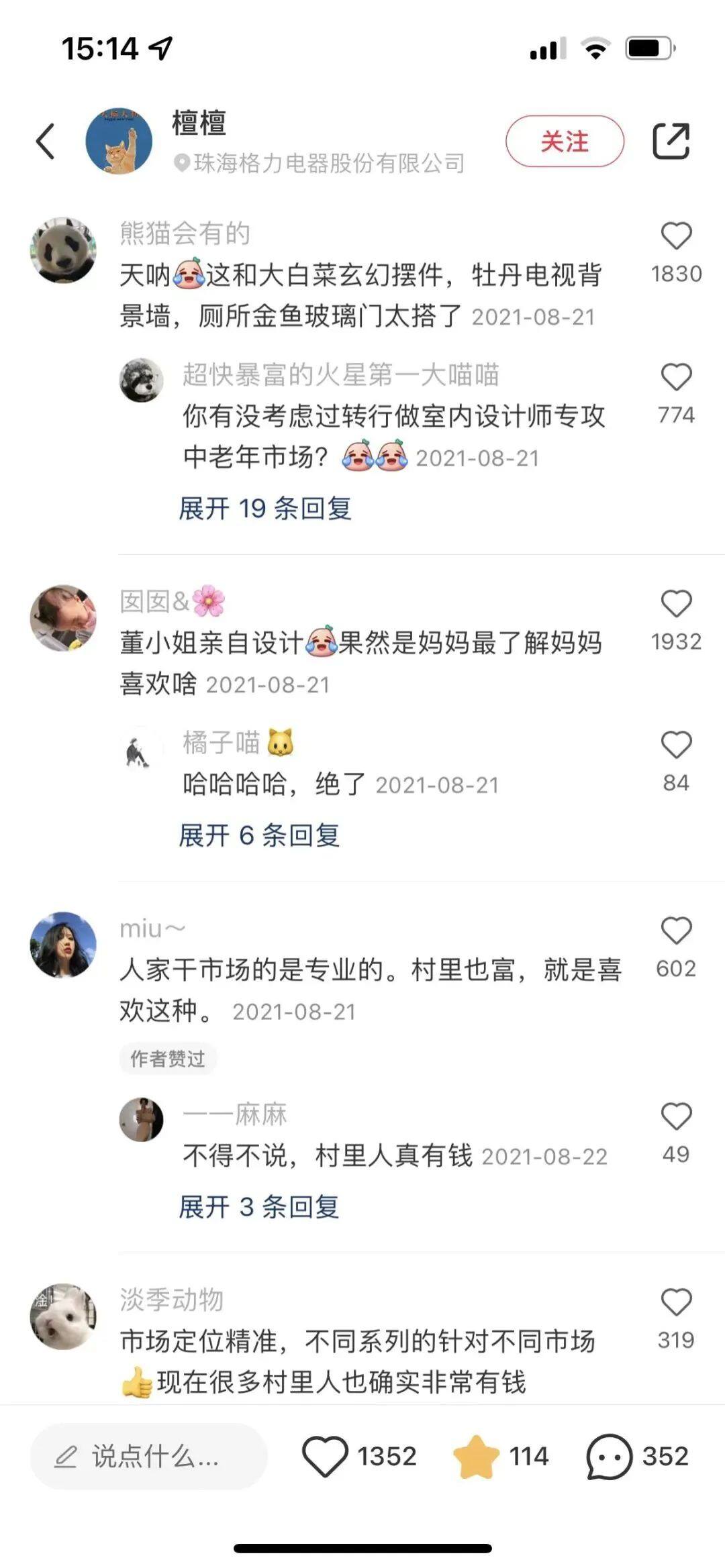Follow 檀檀 with the 关注 button
This screenshot has width=725, height=1568.
tap(564, 142)
